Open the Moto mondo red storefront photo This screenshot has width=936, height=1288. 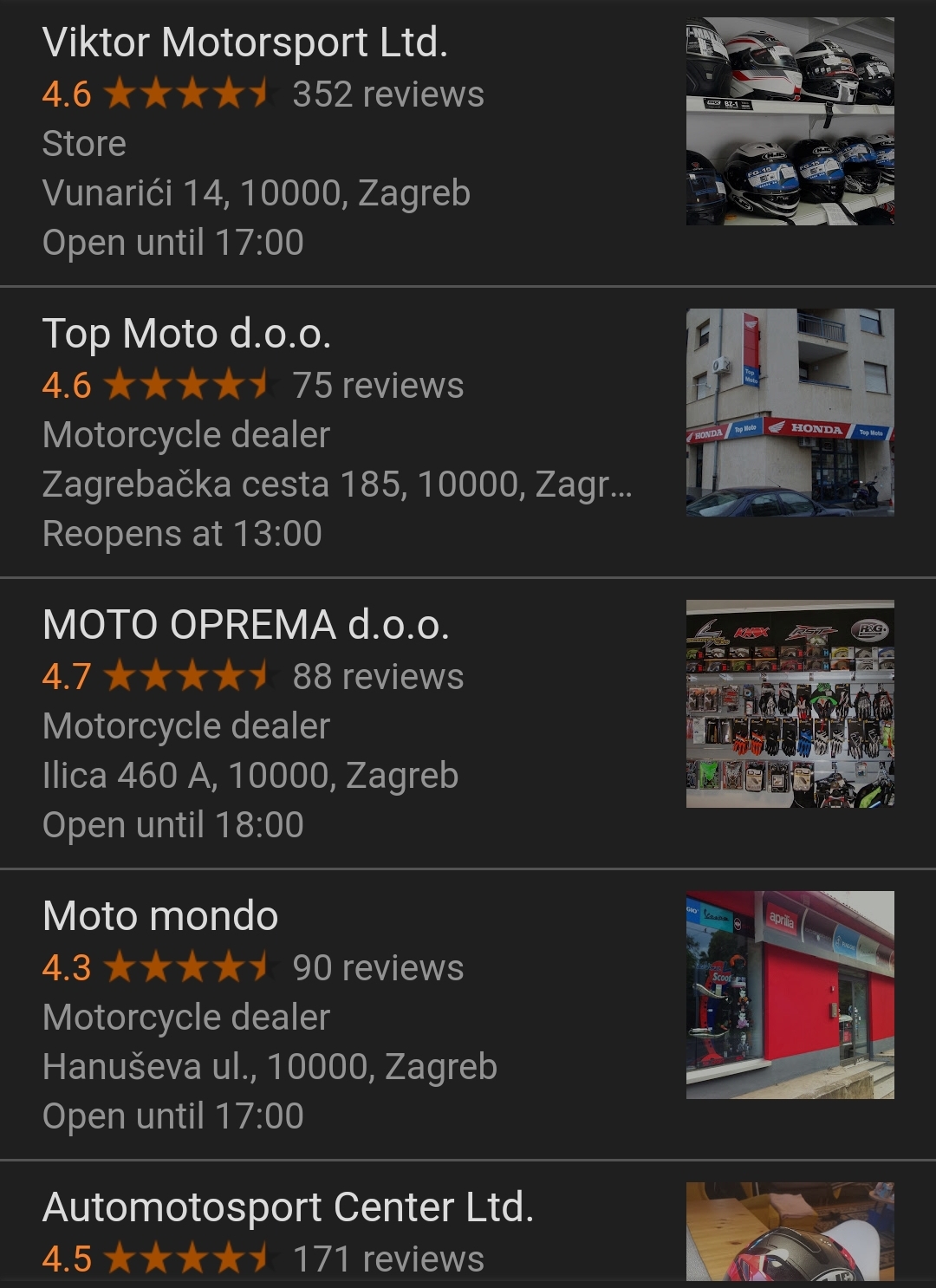pyautogui.click(x=790, y=995)
